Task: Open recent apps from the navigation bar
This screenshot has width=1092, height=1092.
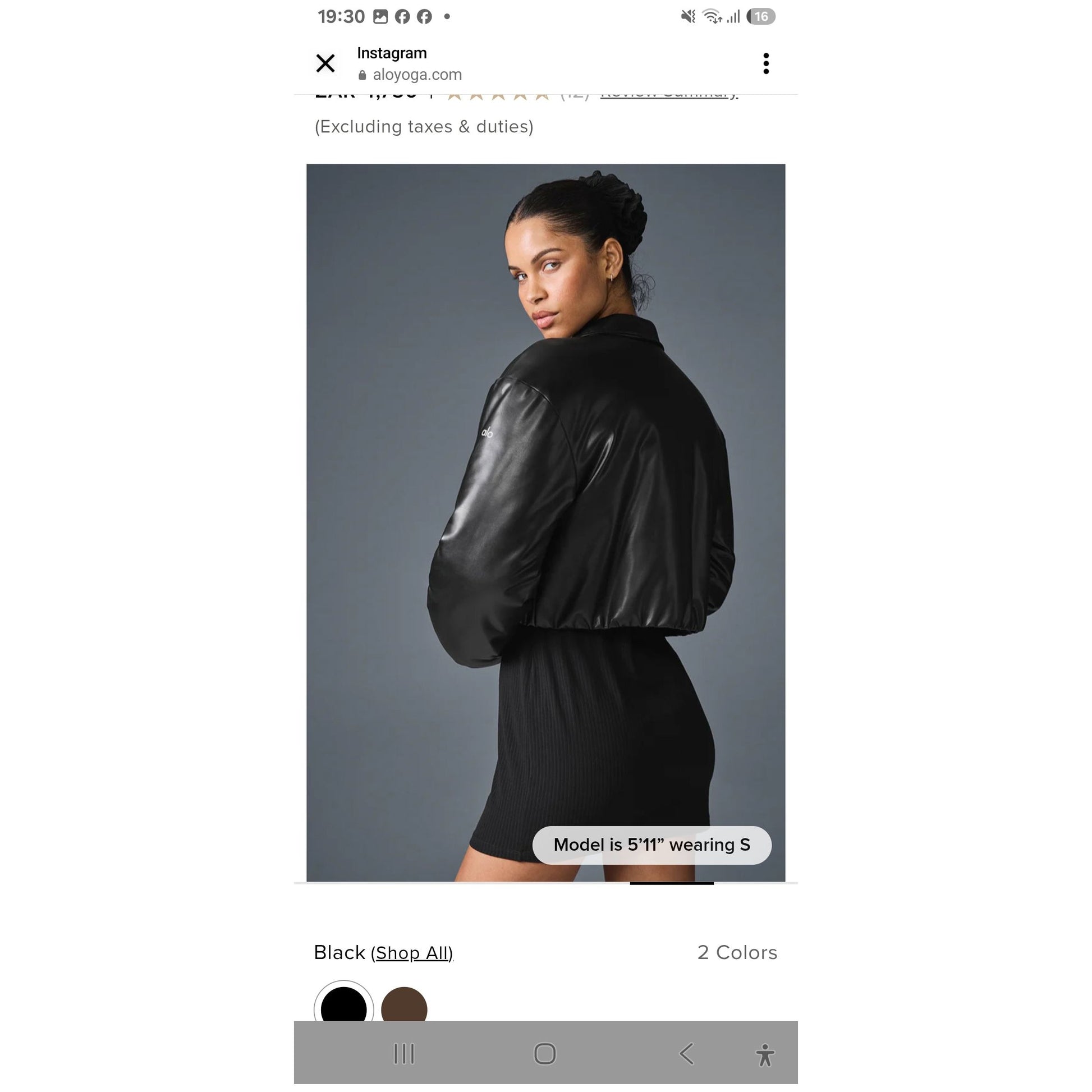Action: tap(404, 1054)
